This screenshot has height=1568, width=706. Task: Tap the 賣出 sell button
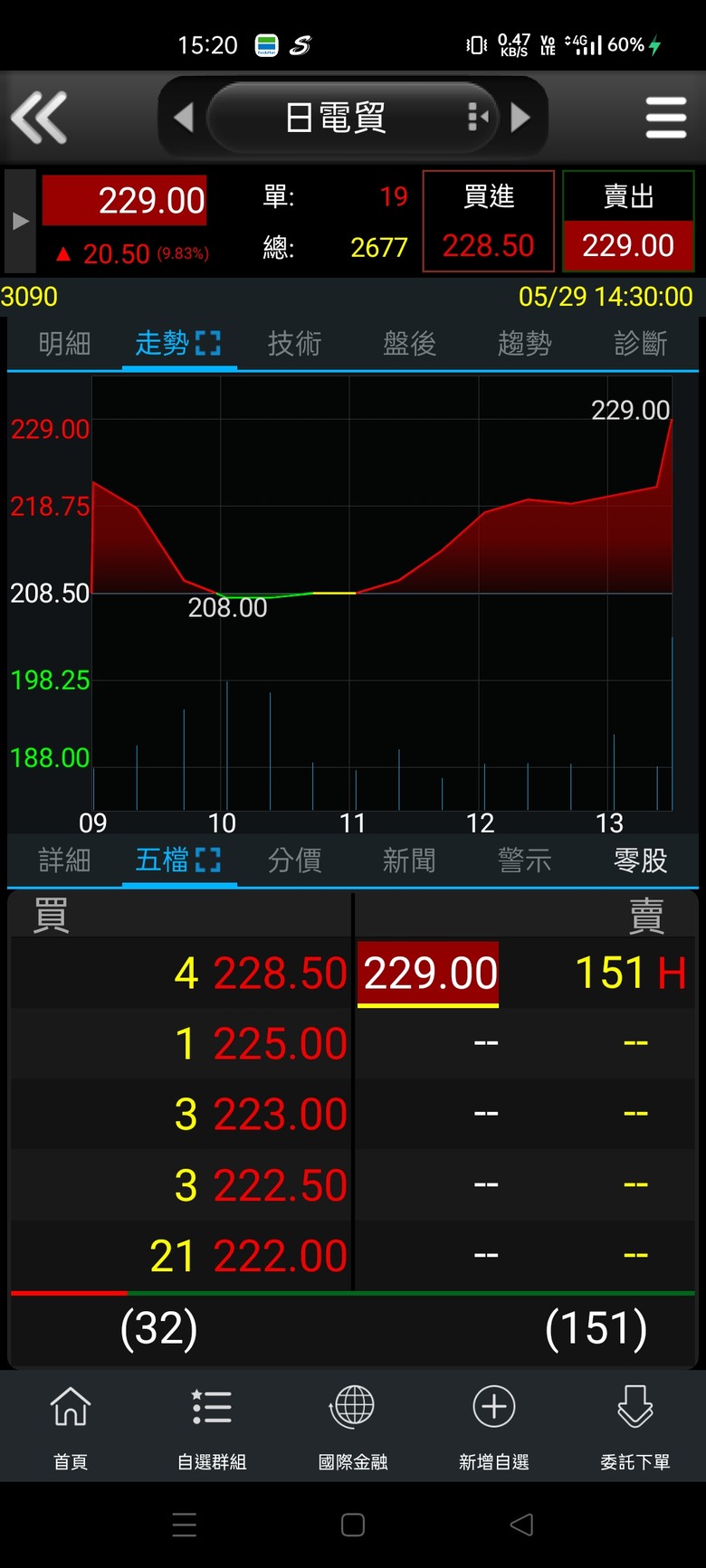[628, 221]
